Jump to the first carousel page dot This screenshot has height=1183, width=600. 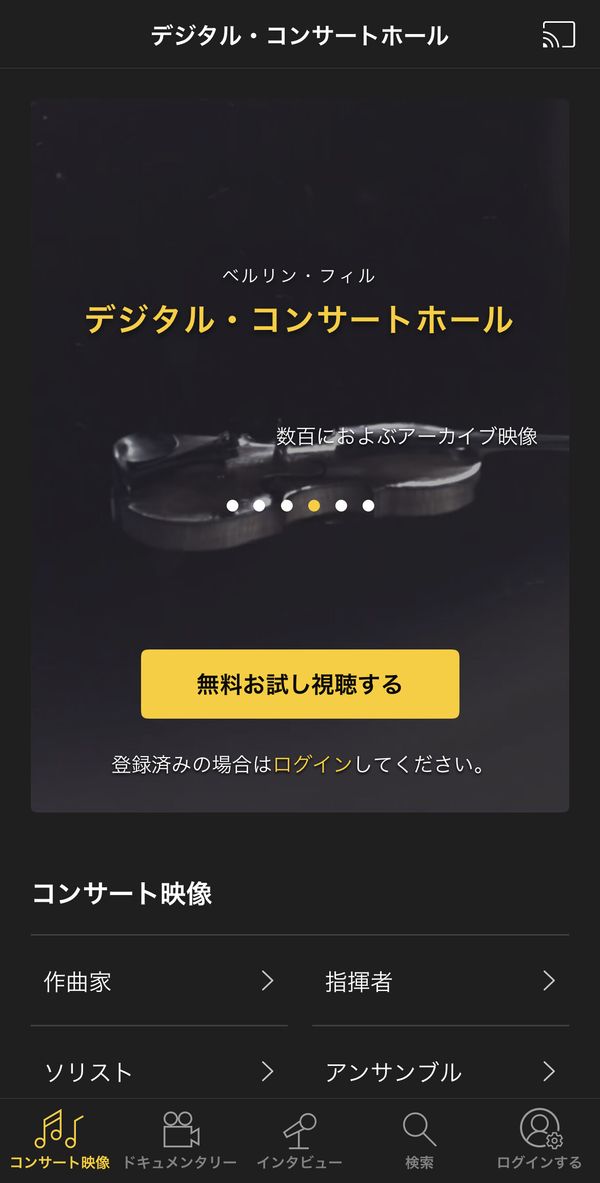232,505
